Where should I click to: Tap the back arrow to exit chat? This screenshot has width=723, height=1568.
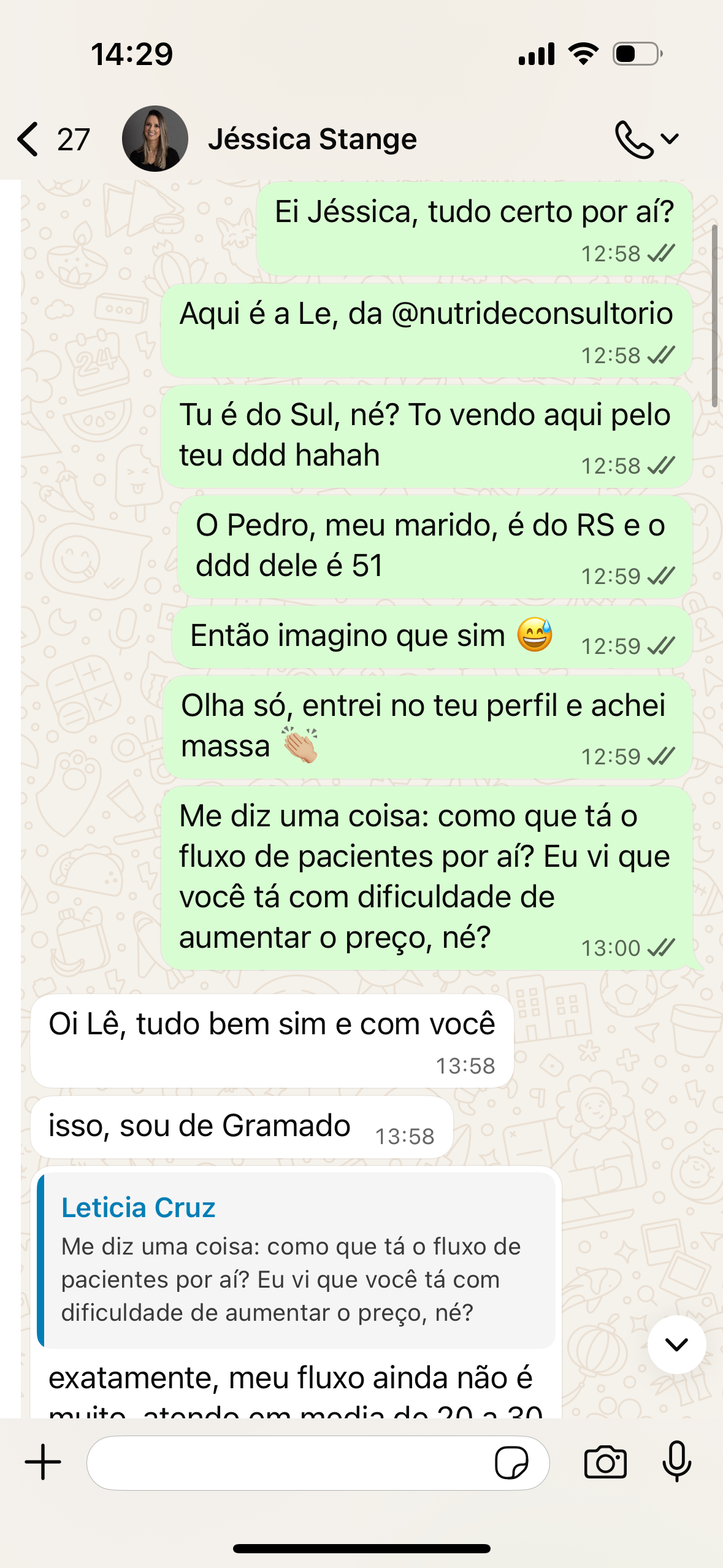pyautogui.click(x=29, y=138)
